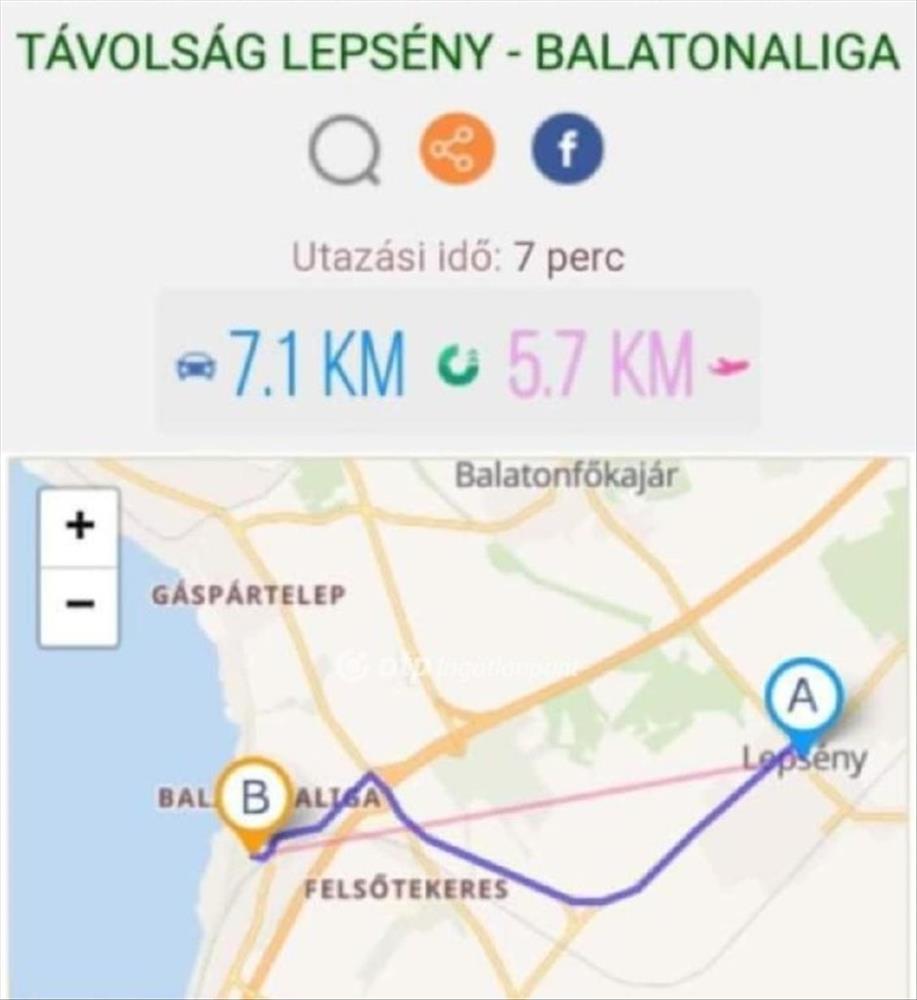Open the search magnifier icon

pos(345,152)
